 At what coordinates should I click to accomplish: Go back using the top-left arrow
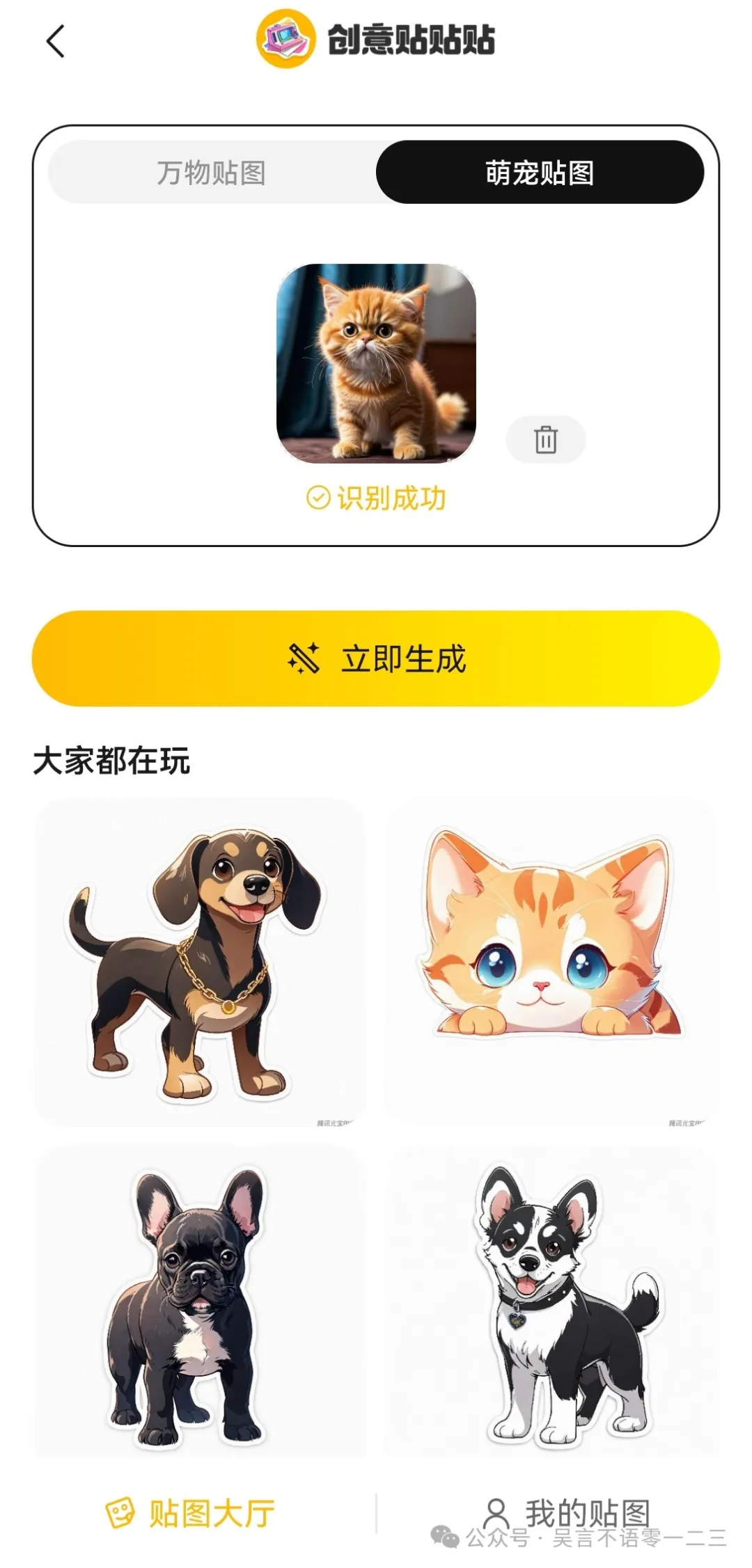click(x=56, y=41)
